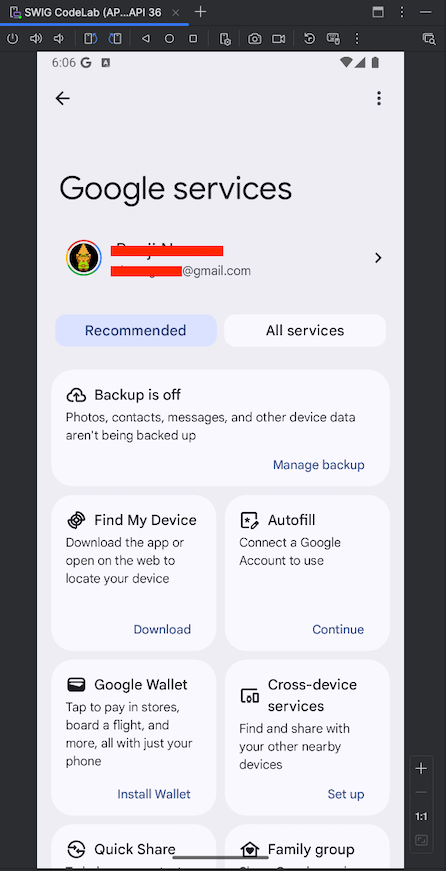Open the Family group card
The width and height of the screenshot is (446, 871).
tap(307, 847)
